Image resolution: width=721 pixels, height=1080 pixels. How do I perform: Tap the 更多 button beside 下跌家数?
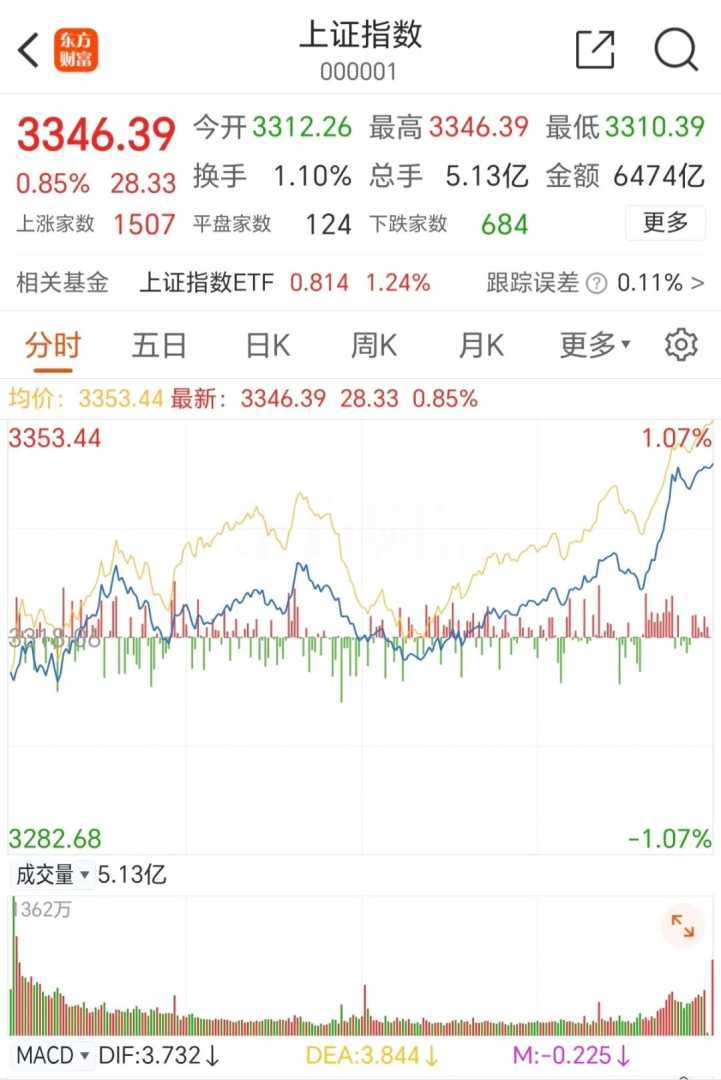[665, 222]
